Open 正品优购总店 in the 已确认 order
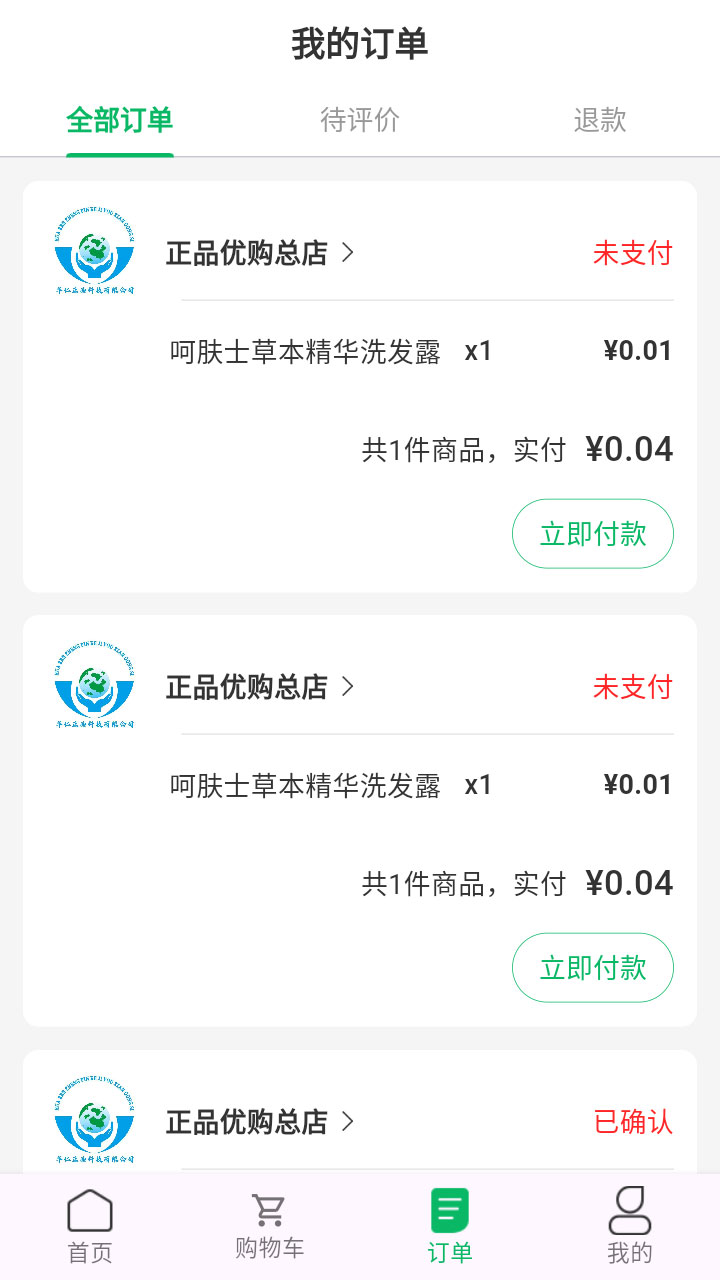 [x=260, y=1122]
